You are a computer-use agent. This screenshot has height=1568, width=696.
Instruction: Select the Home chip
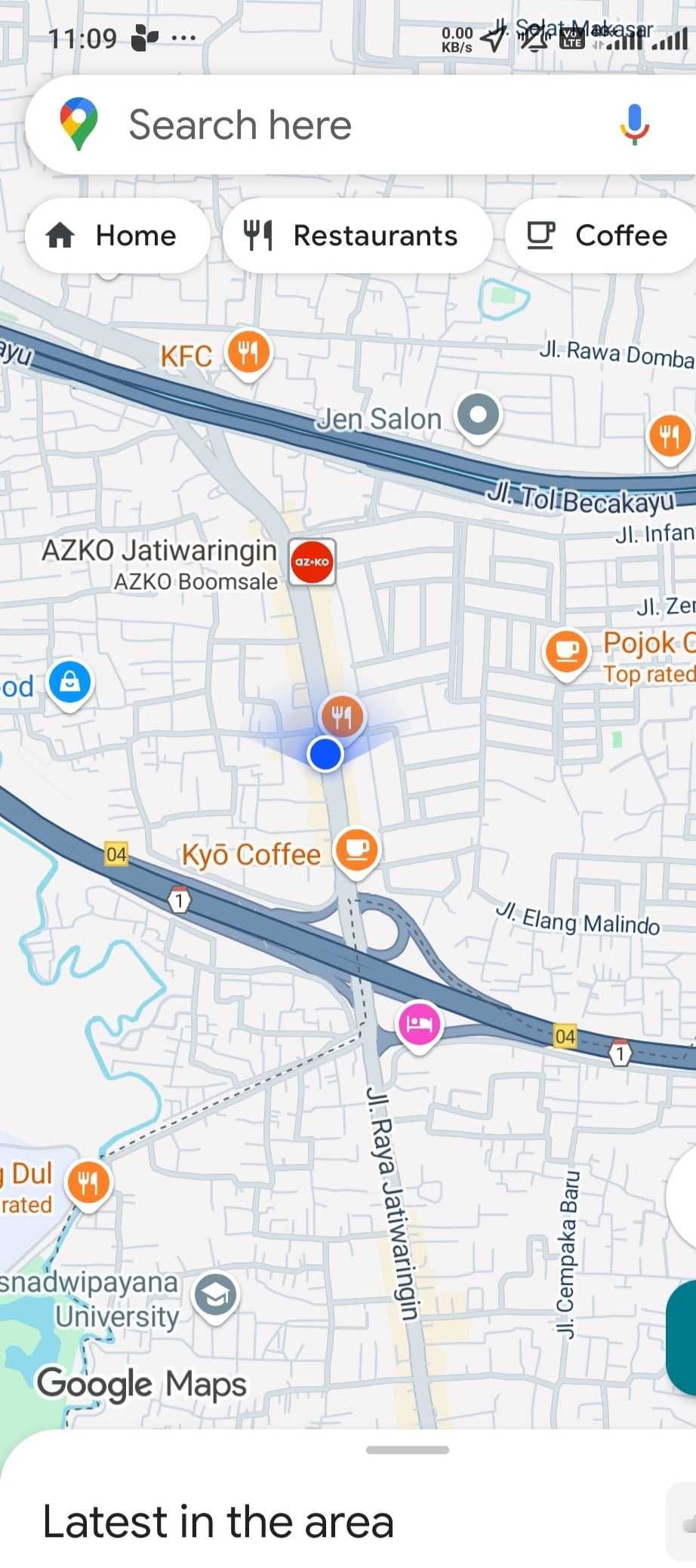(x=114, y=235)
